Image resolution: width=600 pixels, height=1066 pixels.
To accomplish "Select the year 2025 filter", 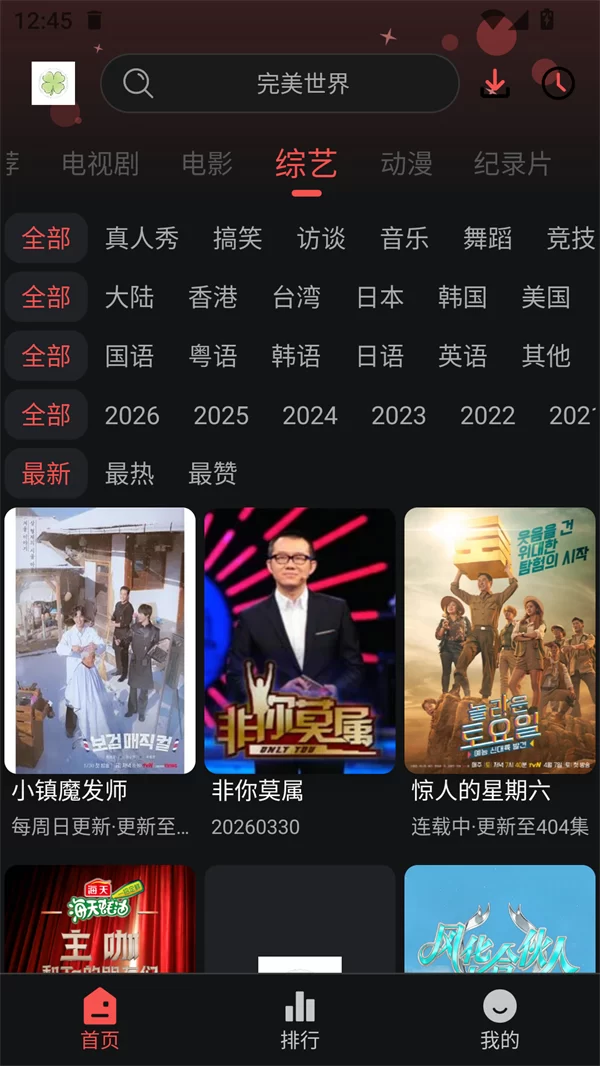I will (221, 415).
